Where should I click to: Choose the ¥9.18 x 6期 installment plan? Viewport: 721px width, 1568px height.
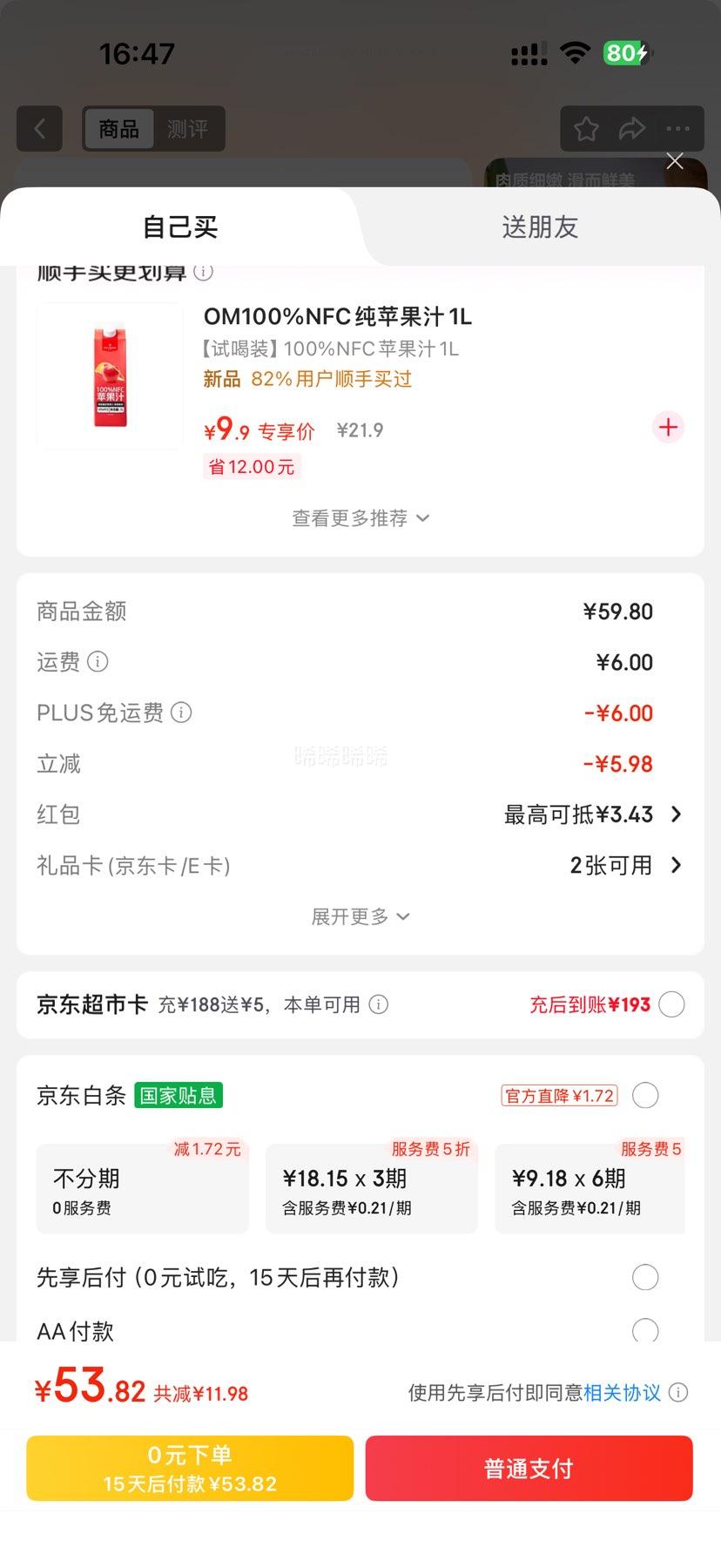tap(590, 1189)
